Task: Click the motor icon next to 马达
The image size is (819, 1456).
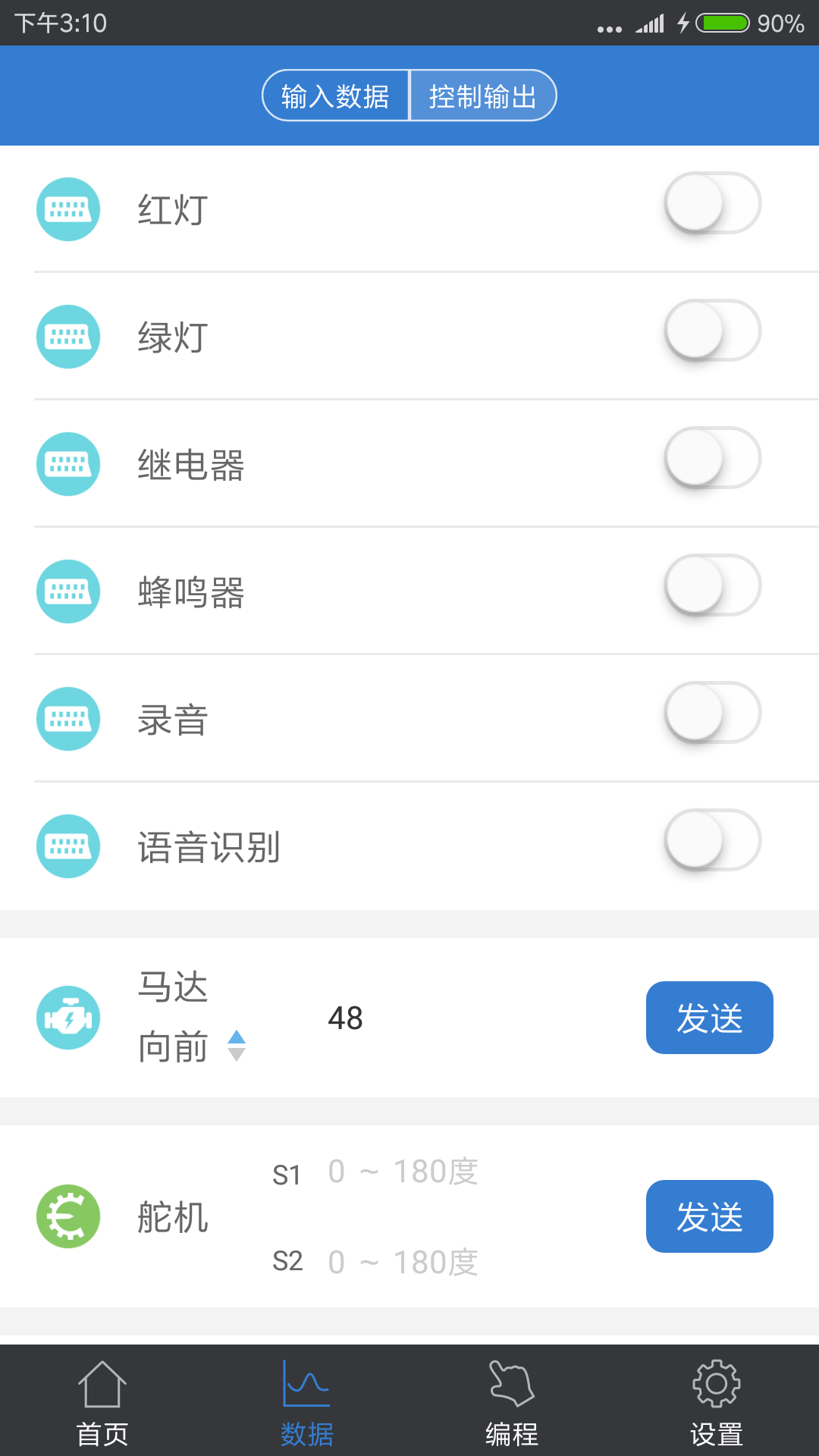Action: coord(68,1018)
